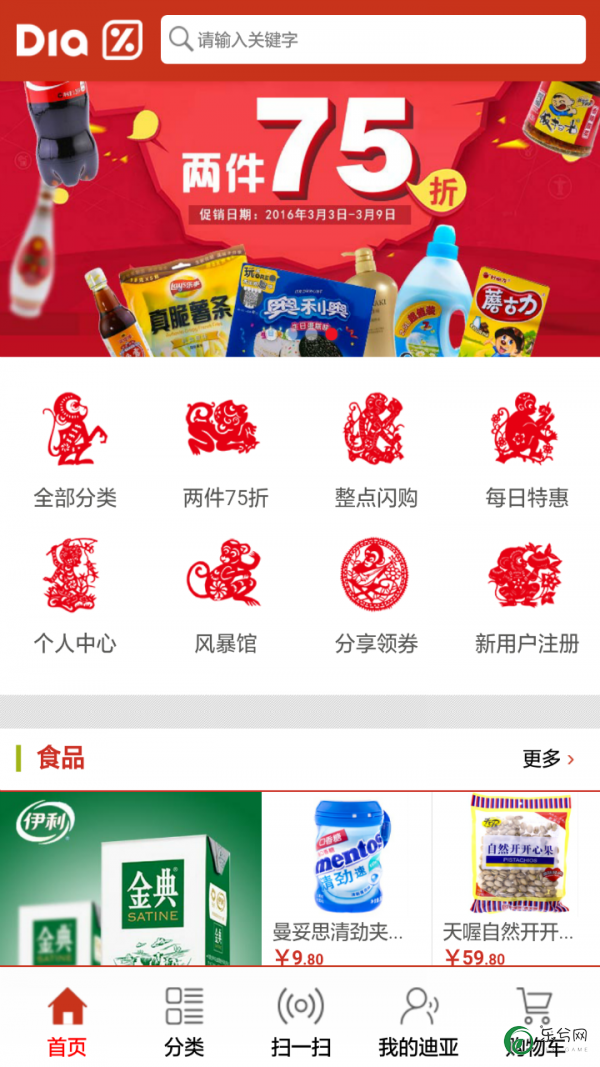Viewport: 600px width, 1067px height.
Task: Open the 两件75折 promotion banner
Action: pos(300,219)
